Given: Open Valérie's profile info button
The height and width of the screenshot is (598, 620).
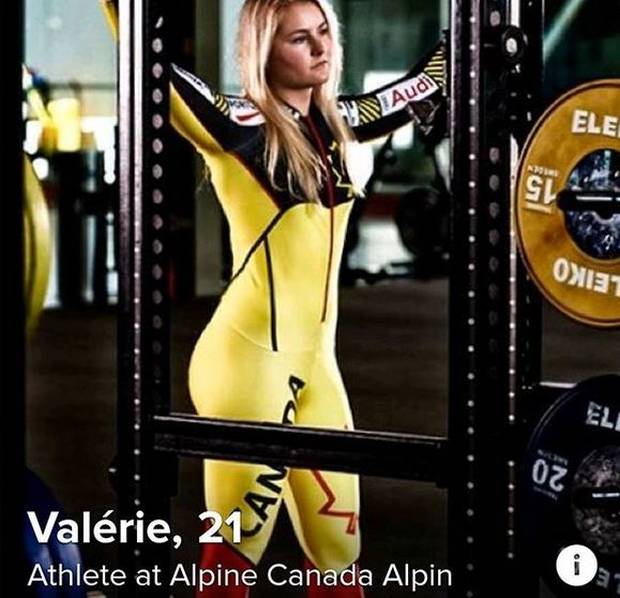Looking at the screenshot, I should (576, 565).
